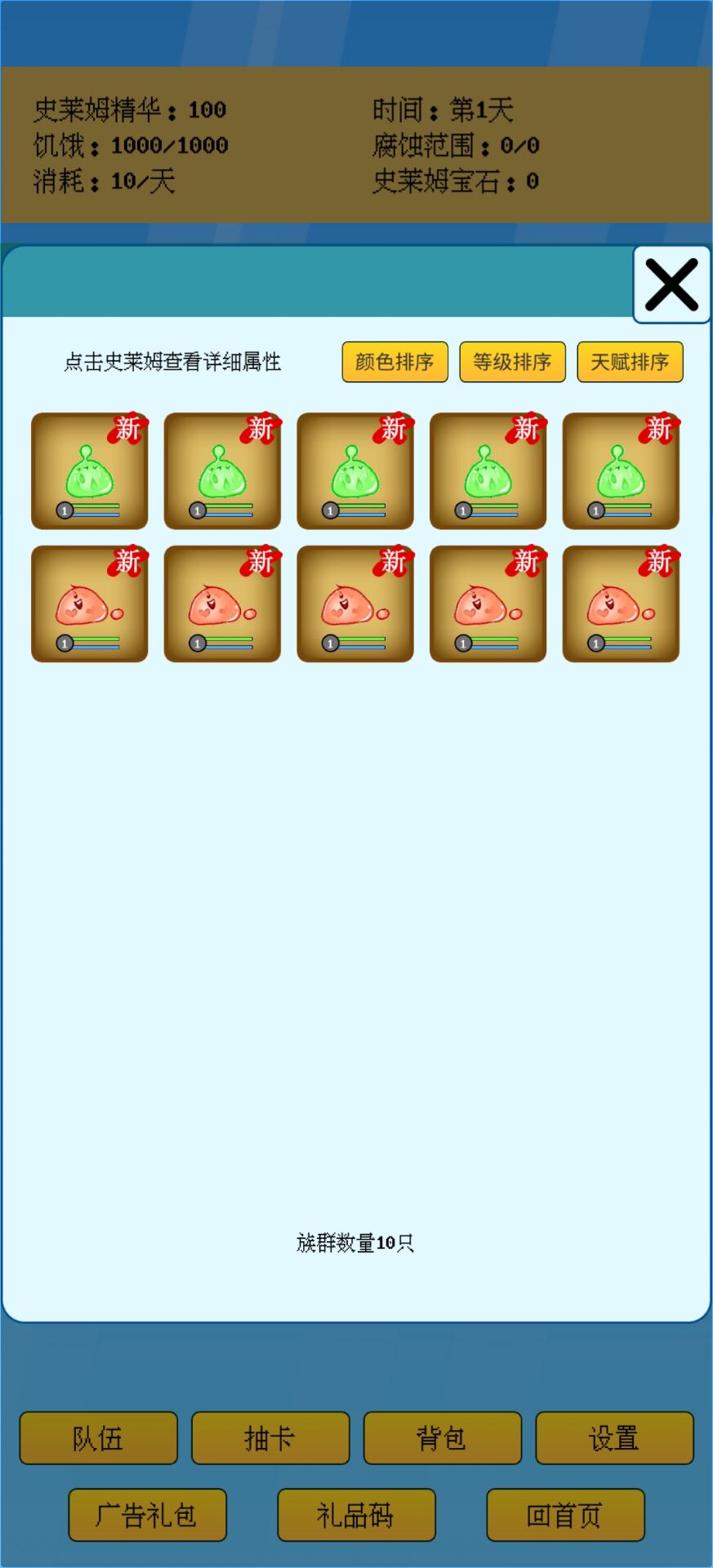Screen dimensions: 713x1568
Task: Select the last red slime card
Action: point(621,604)
